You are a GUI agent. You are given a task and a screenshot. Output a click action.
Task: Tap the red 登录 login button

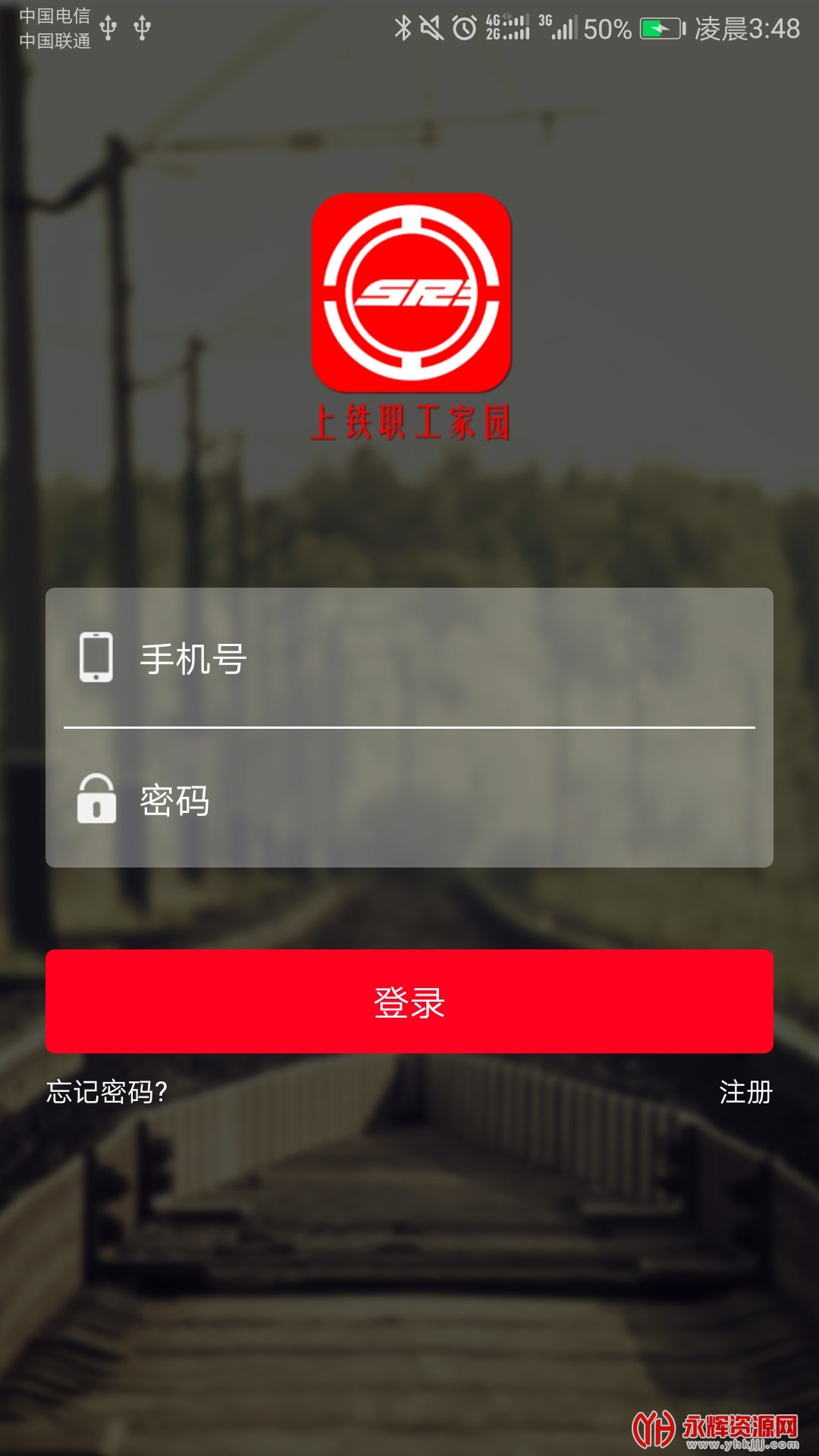coord(409,1001)
